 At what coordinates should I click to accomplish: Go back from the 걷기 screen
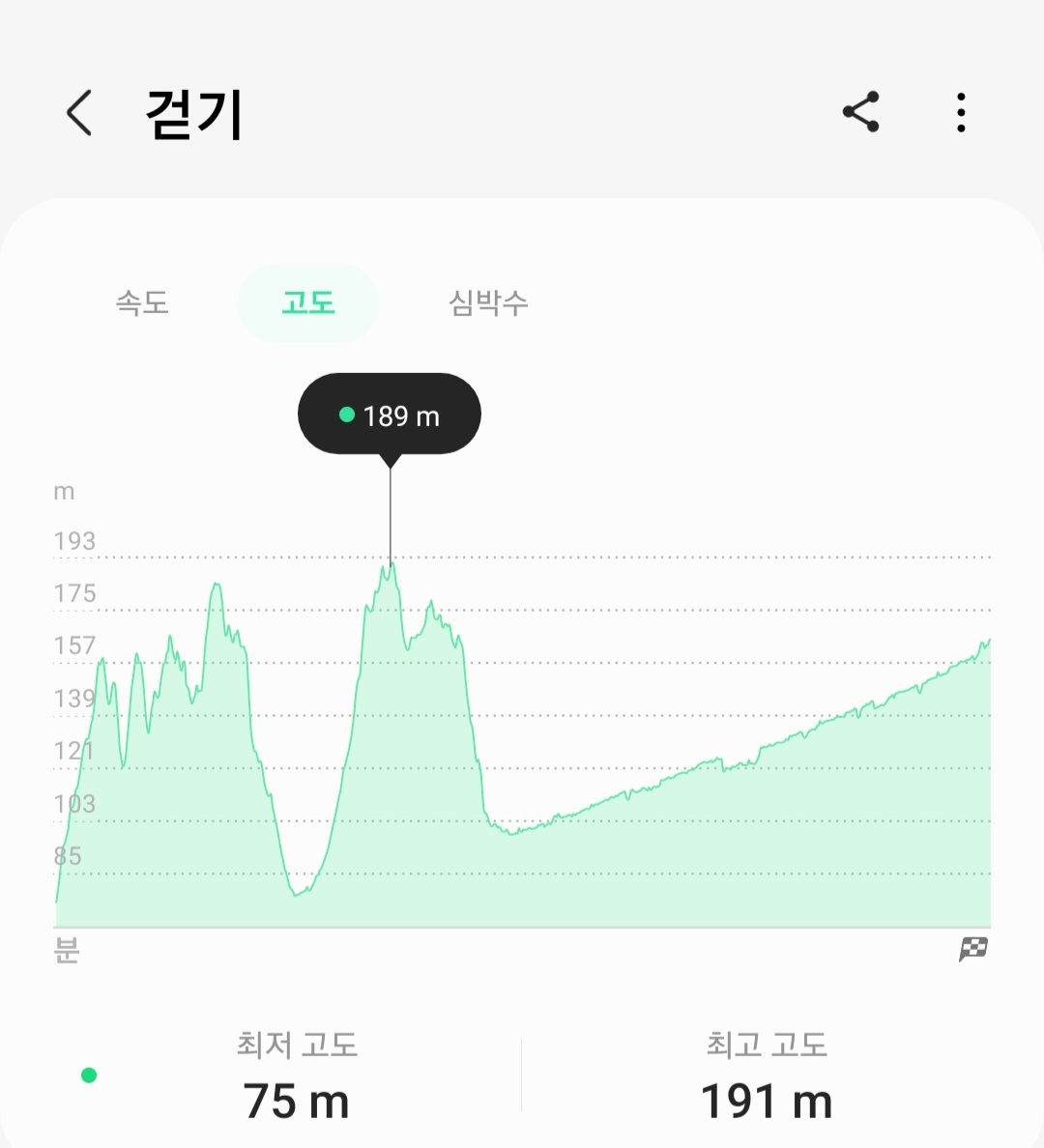point(79,113)
